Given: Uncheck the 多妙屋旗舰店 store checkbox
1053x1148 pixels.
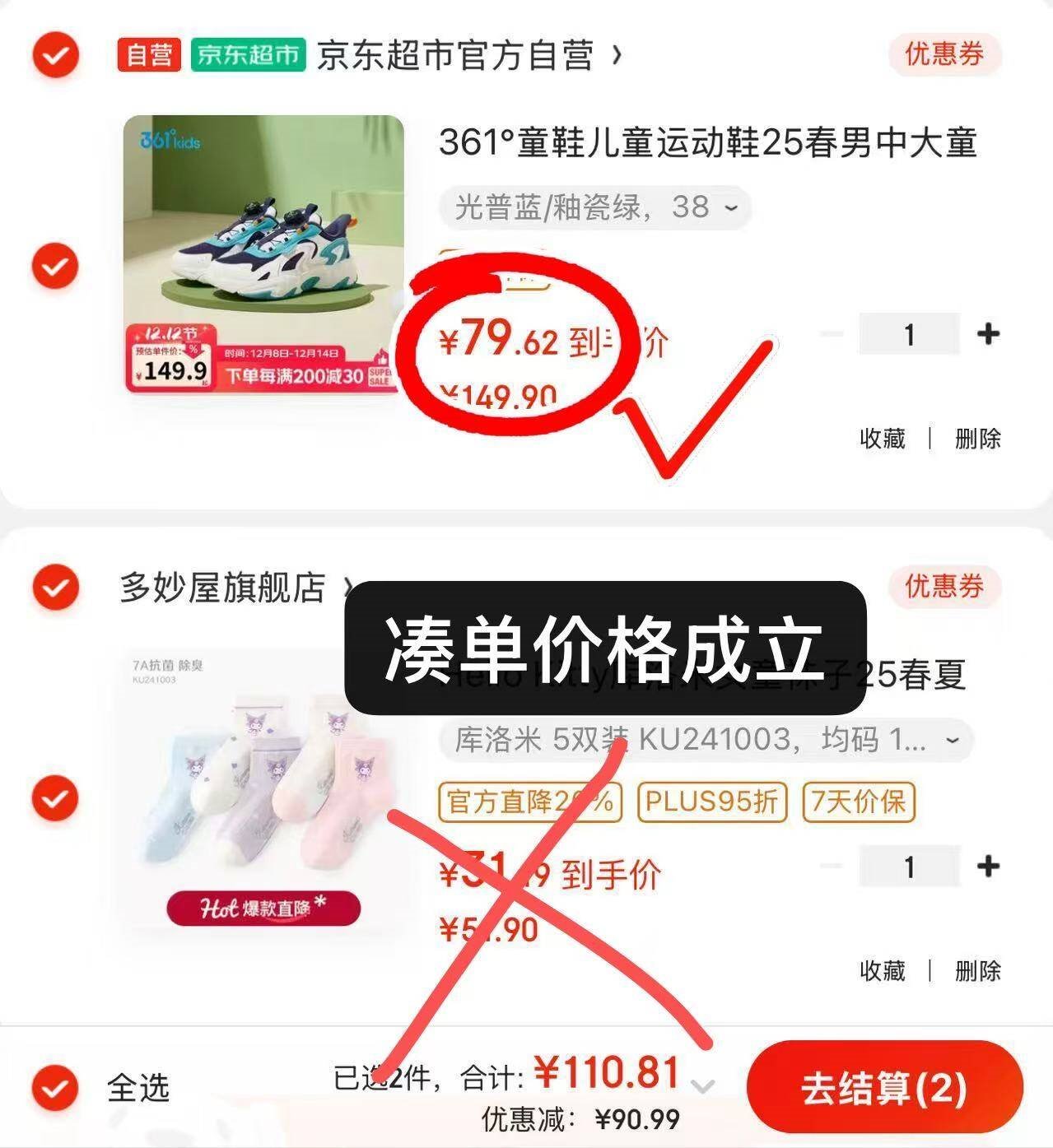Looking at the screenshot, I should (x=55, y=588).
